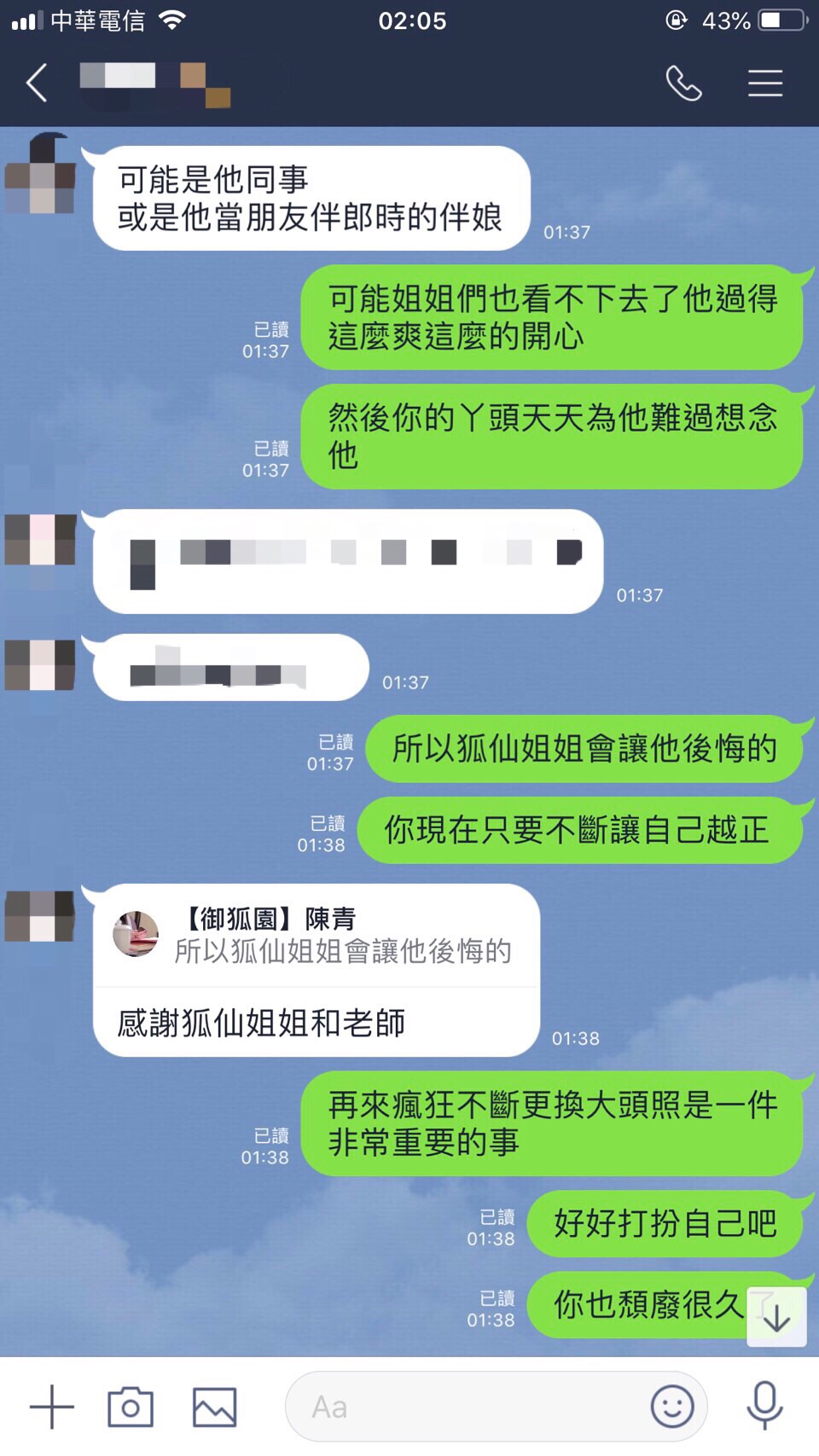This screenshot has width=819, height=1456.
Task: Open the plus attachment menu
Action: click(x=52, y=1407)
